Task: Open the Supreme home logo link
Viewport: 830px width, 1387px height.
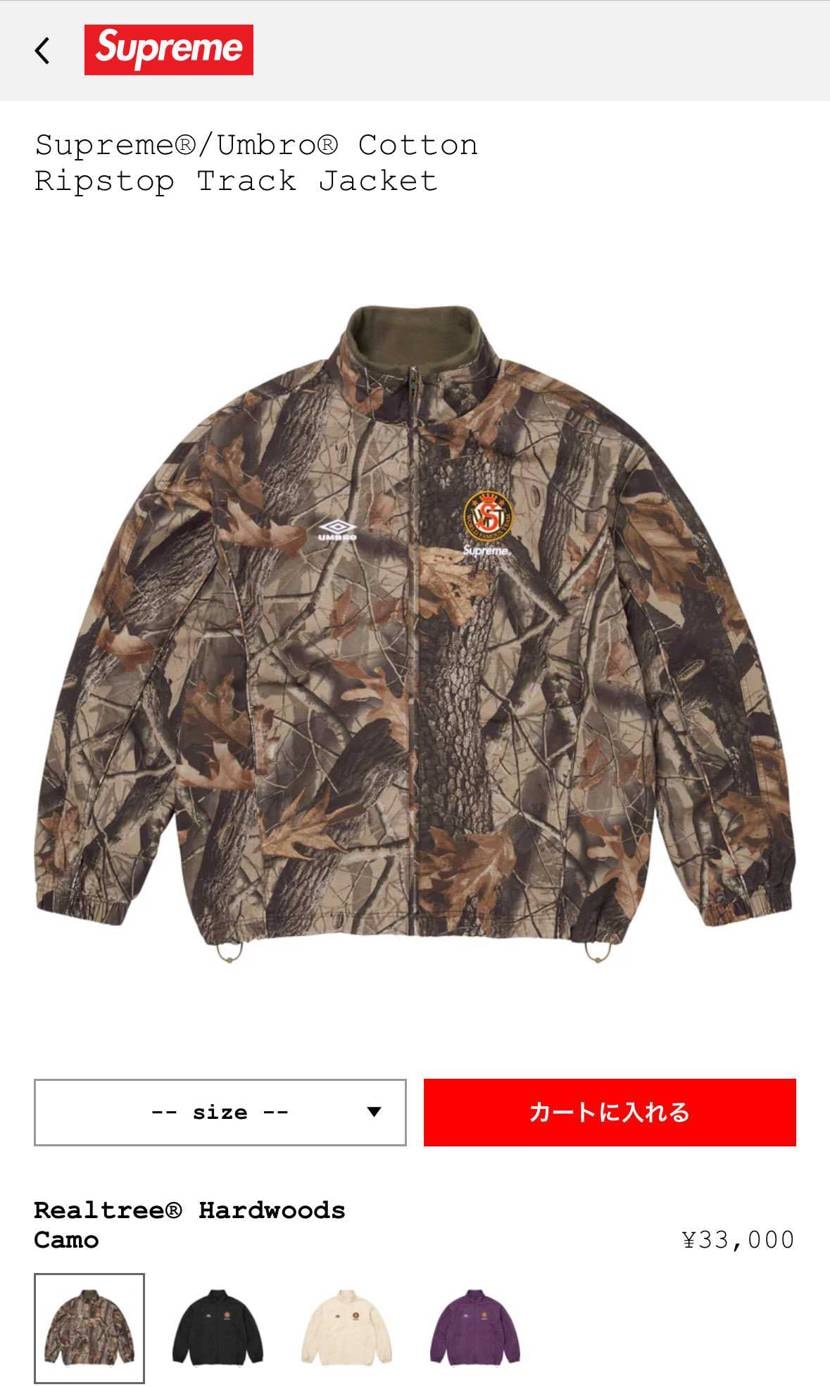Action: (168, 50)
